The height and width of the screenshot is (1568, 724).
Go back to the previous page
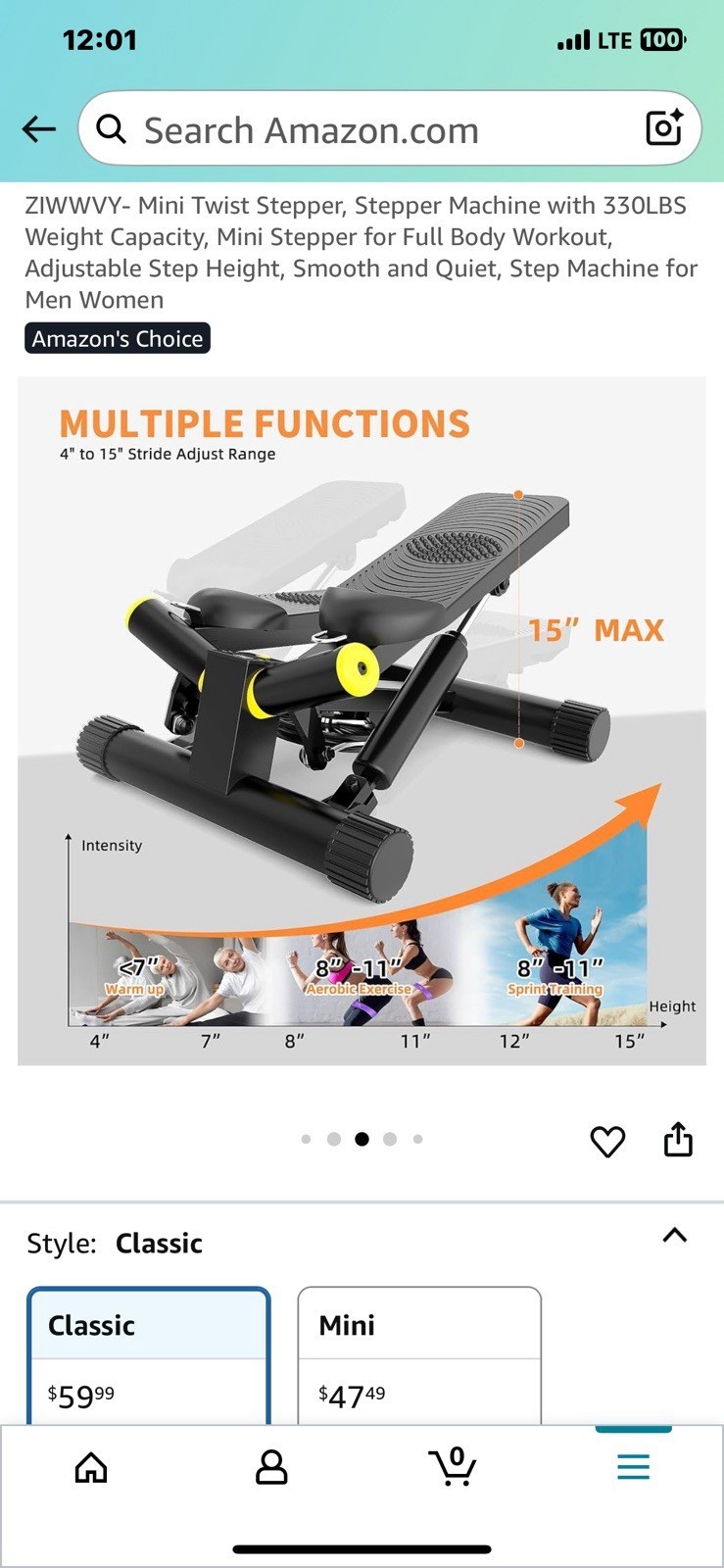[x=39, y=128]
